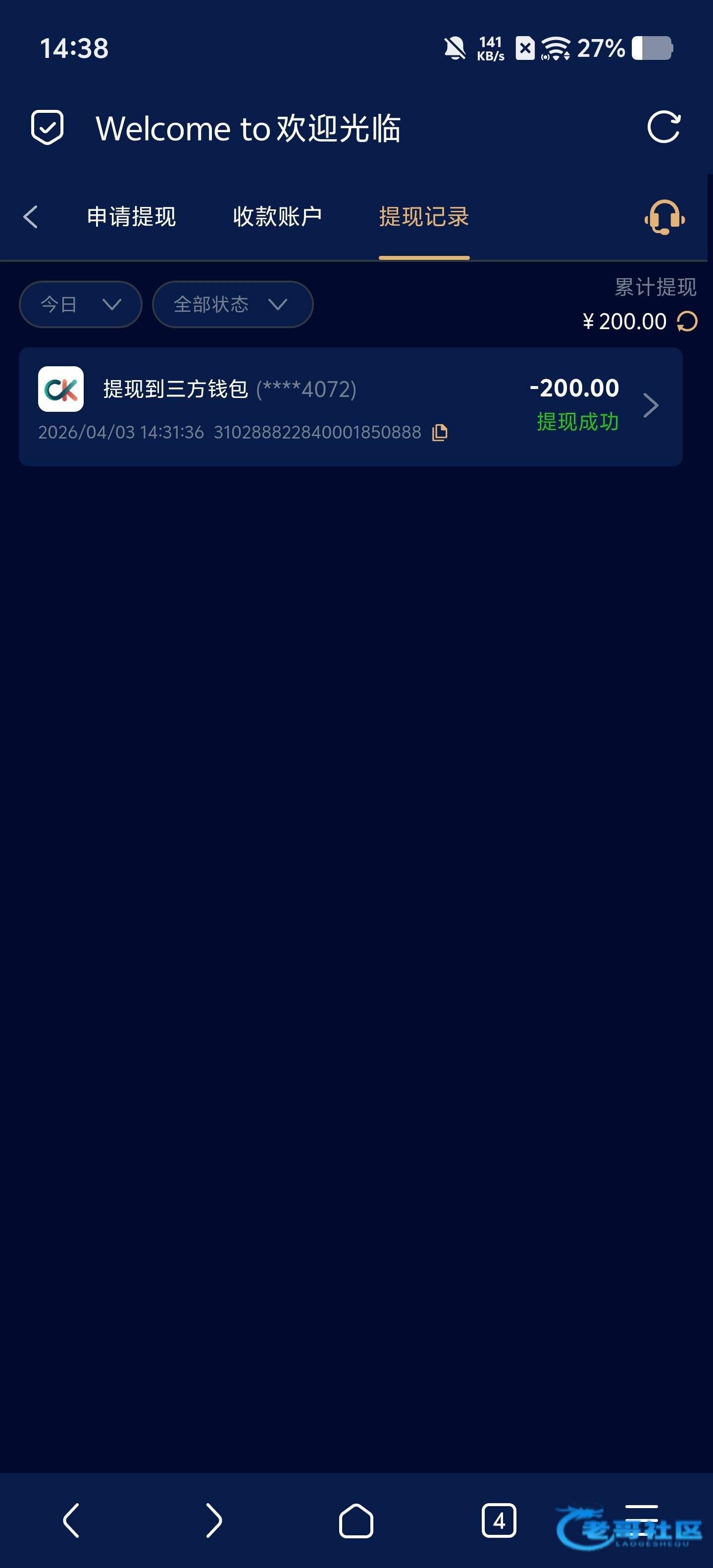Refresh the 累计提现 total amount

687,321
